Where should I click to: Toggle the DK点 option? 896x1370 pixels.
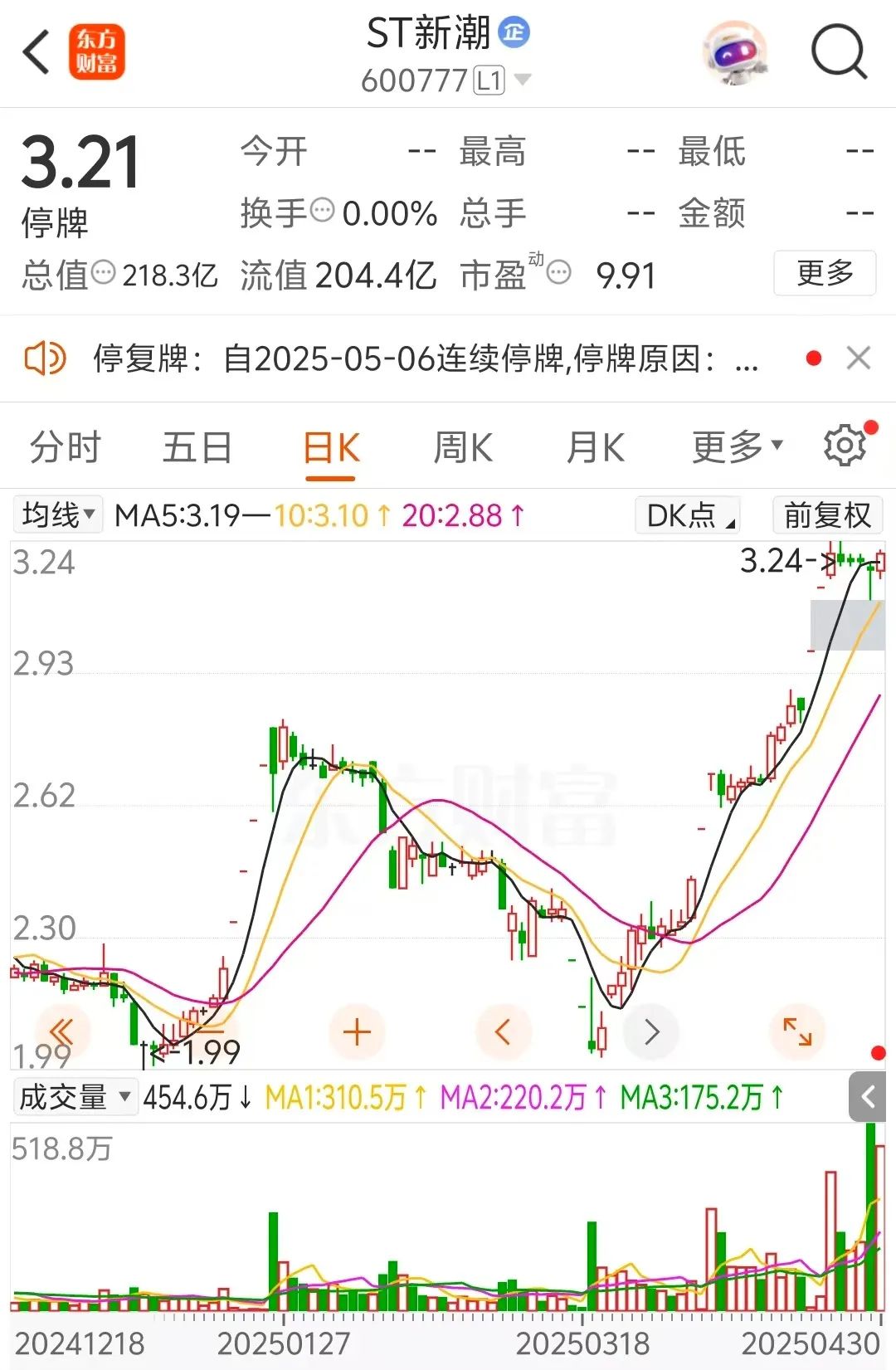688,515
